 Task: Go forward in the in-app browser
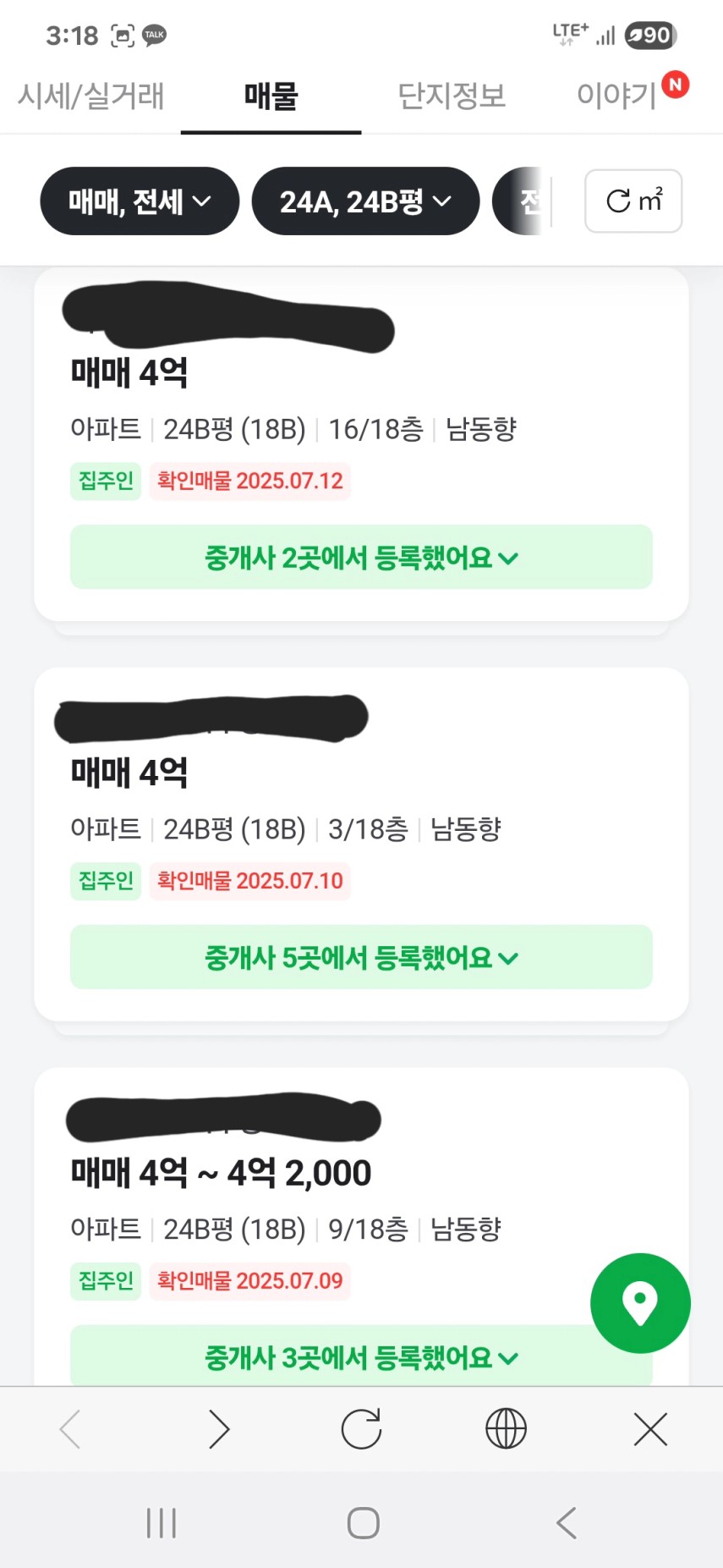click(219, 1430)
